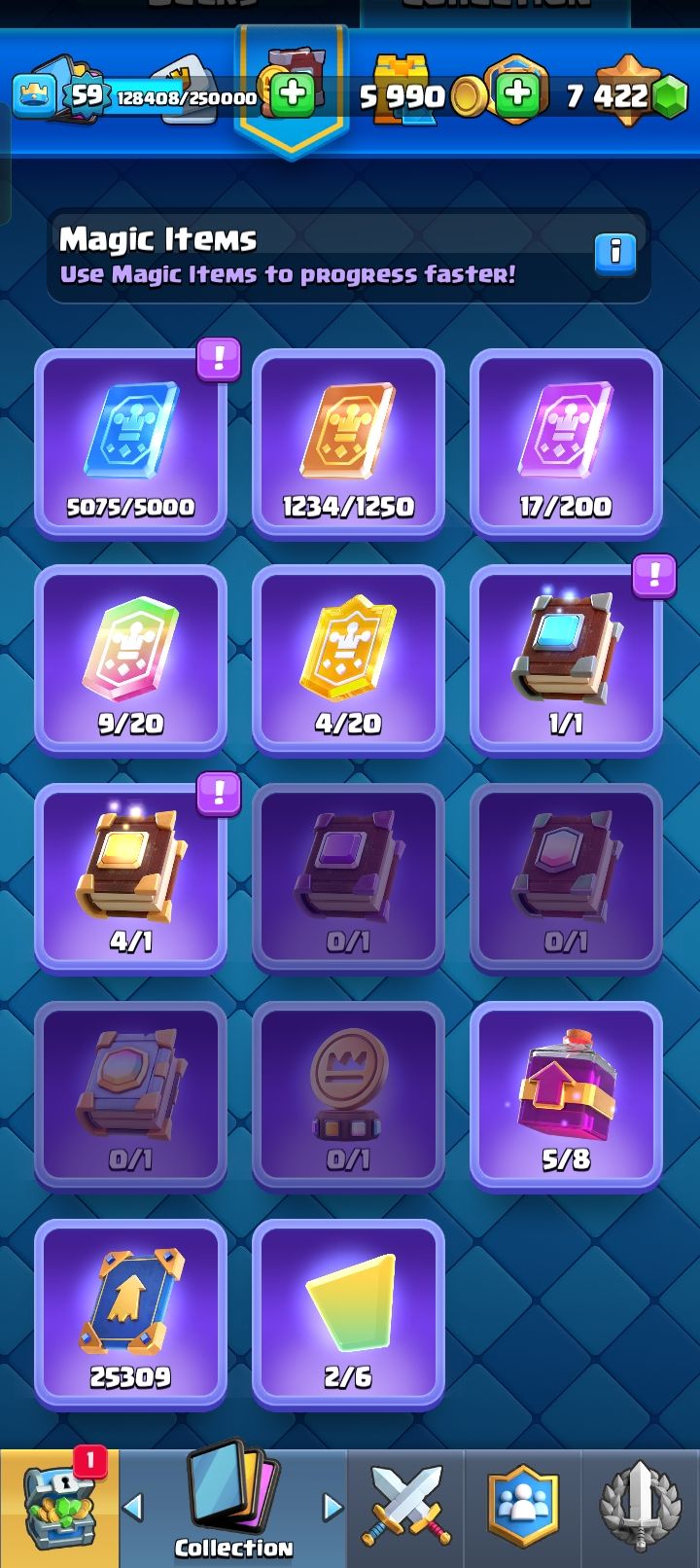Open the golden champion wild card 4/20
Viewport: 700px width, 1568px height.
(x=348, y=659)
